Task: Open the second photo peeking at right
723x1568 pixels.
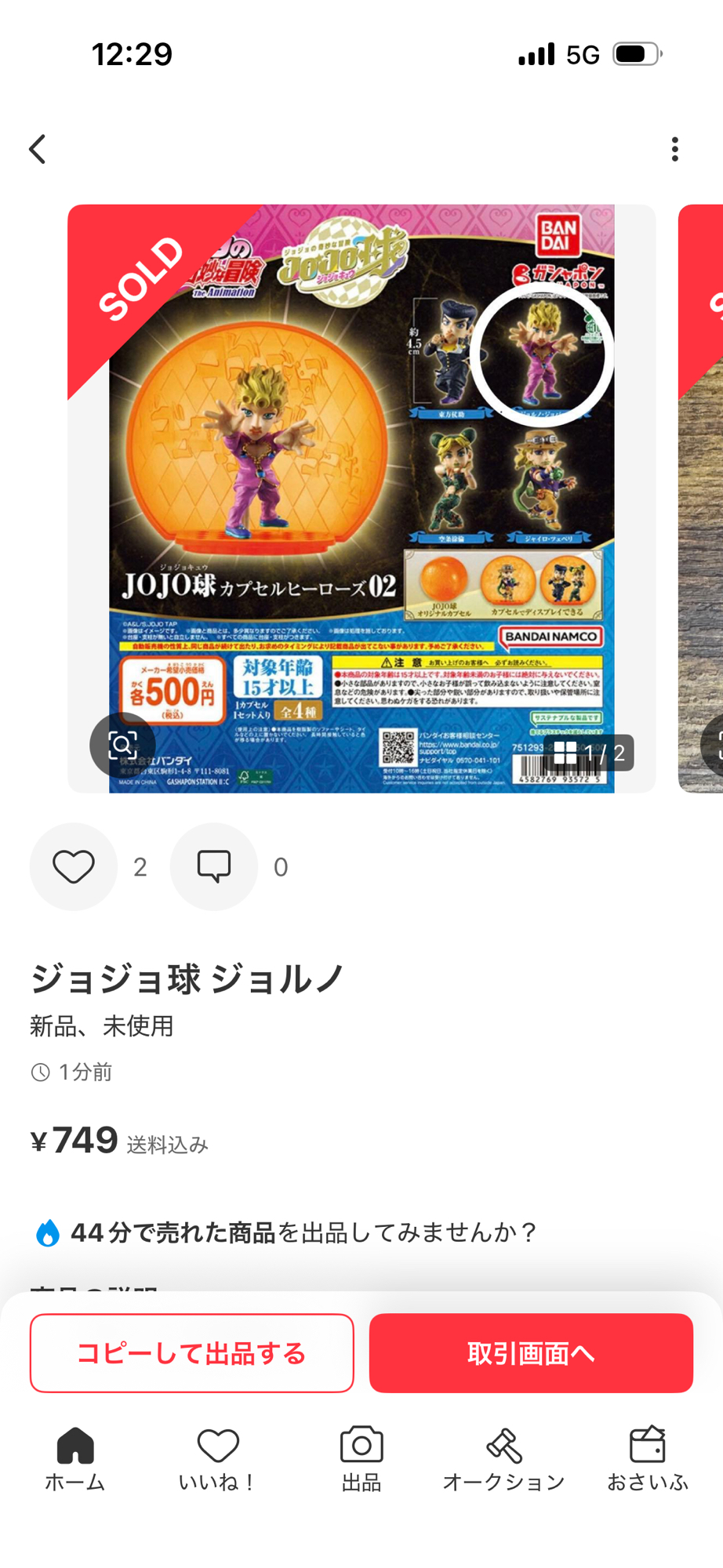Action: click(x=702, y=498)
